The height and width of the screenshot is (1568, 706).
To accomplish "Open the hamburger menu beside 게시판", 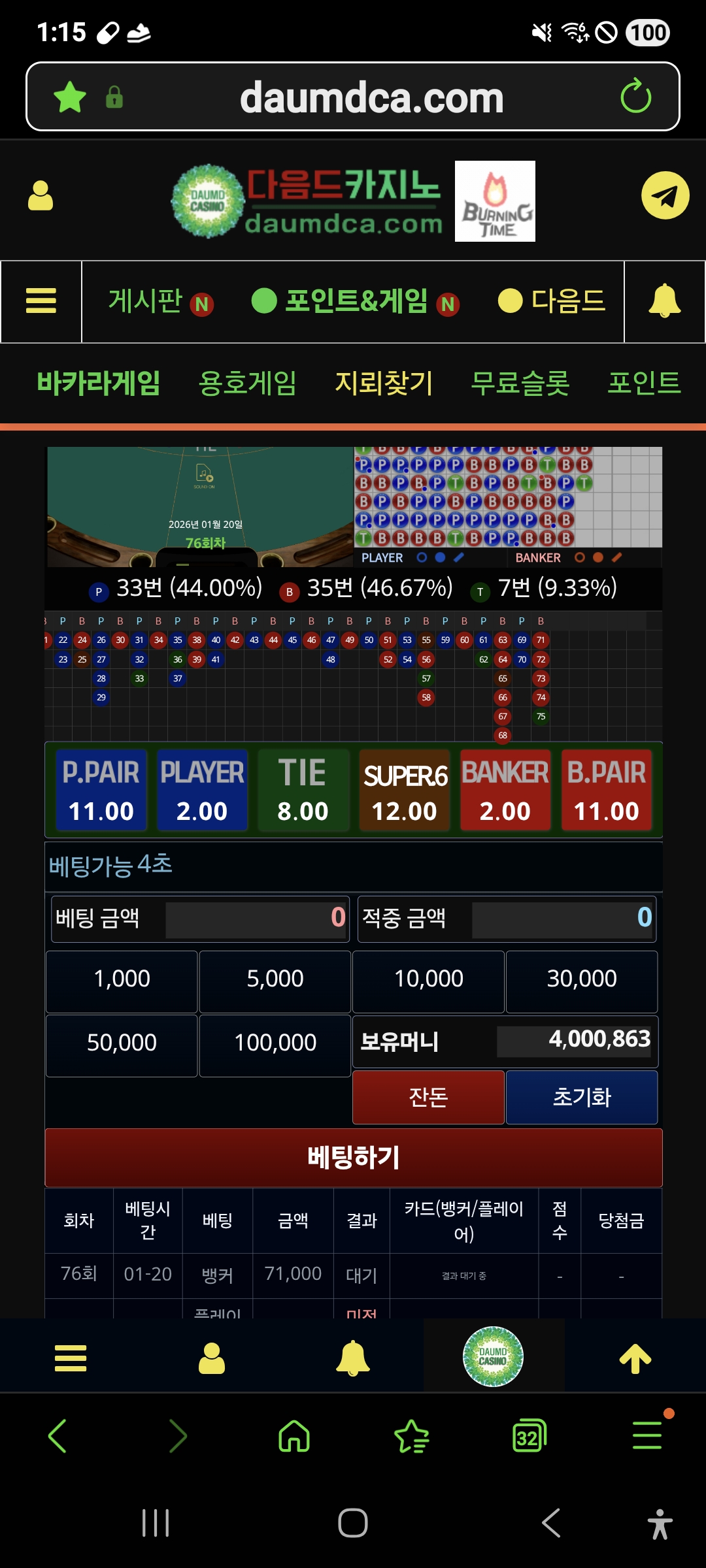I will coord(41,301).
